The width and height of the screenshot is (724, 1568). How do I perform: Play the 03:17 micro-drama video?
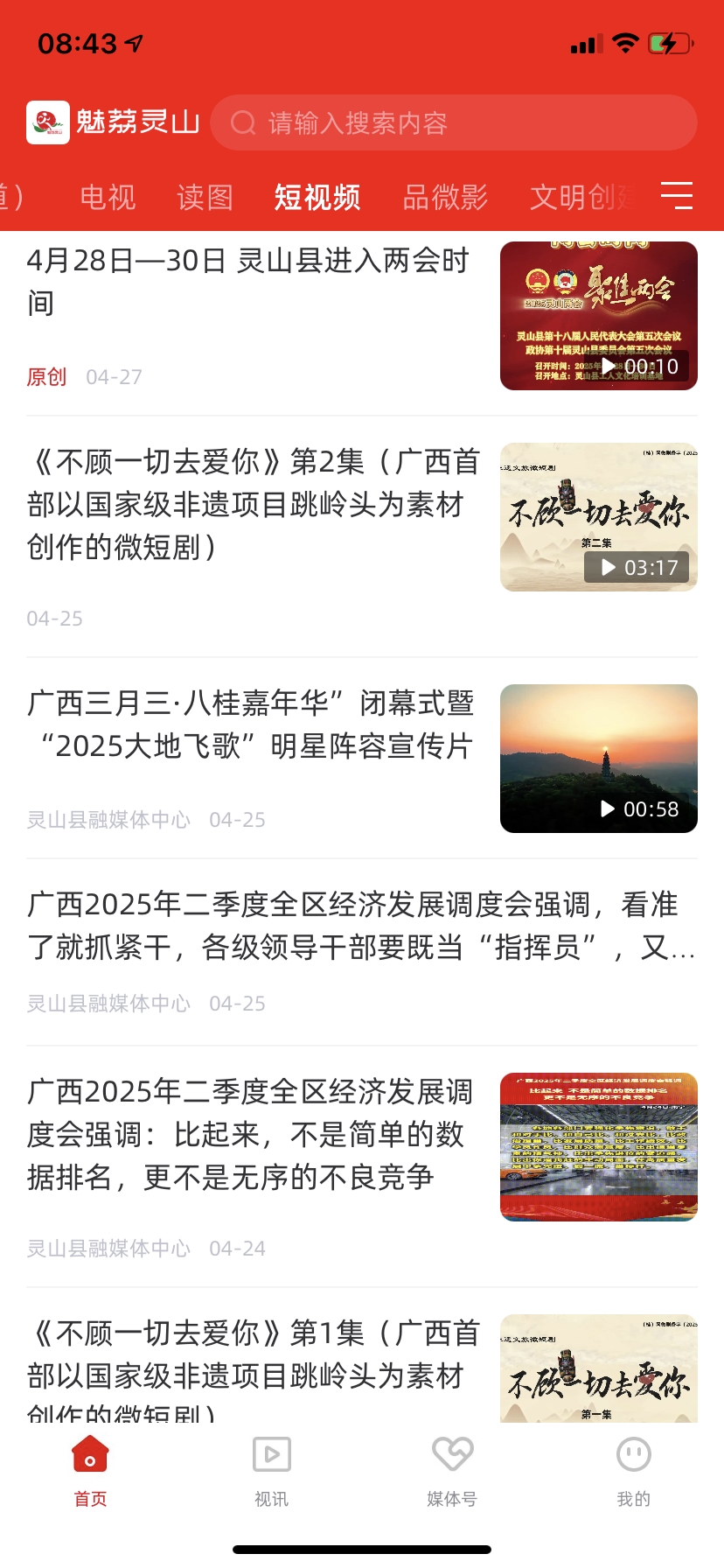point(607,567)
